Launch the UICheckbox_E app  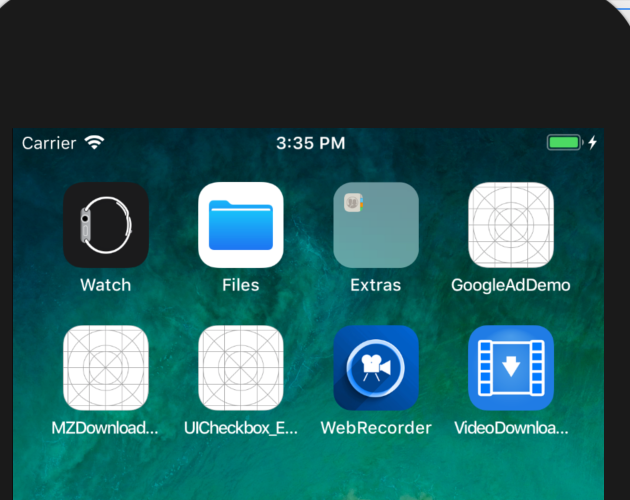(241, 368)
